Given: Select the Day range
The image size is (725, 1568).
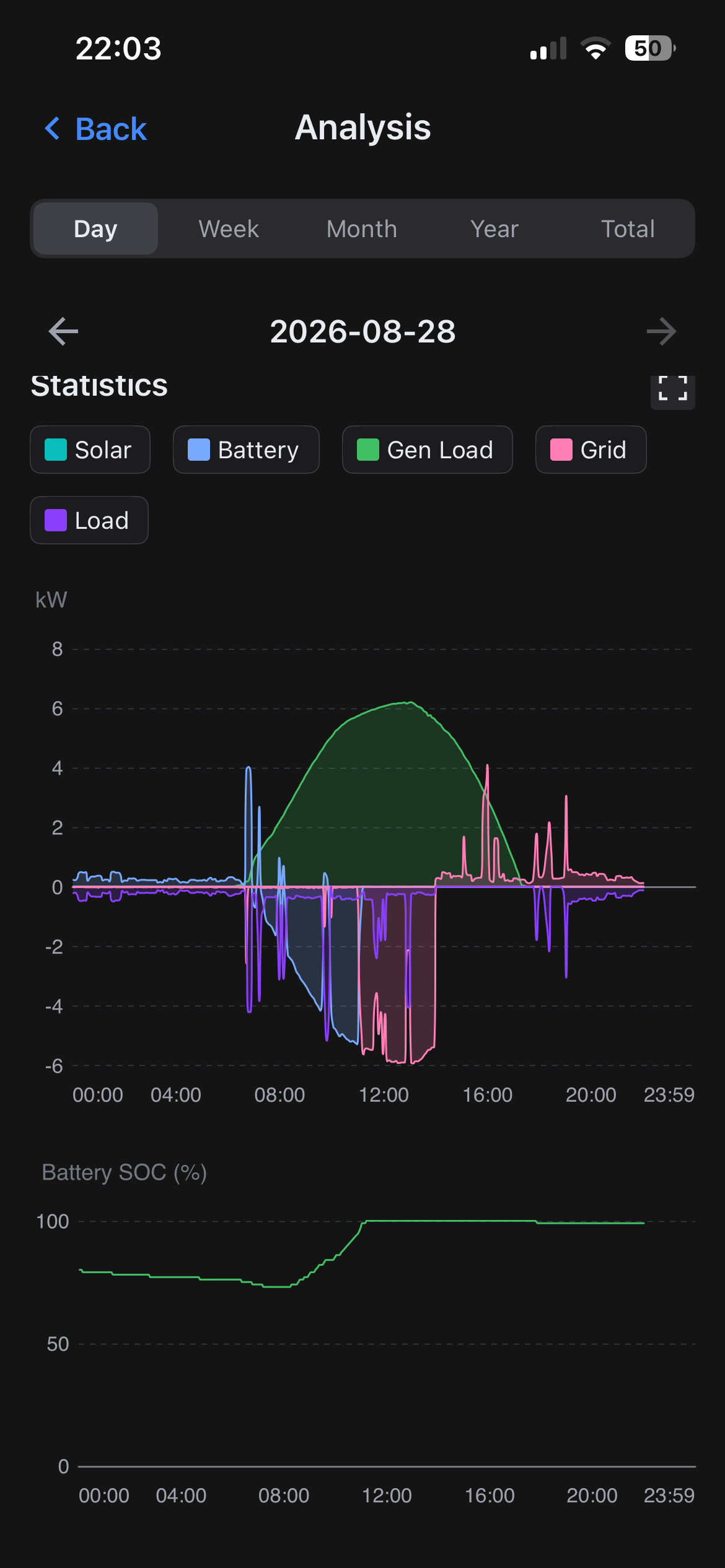Looking at the screenshot, I should (95, 229).
